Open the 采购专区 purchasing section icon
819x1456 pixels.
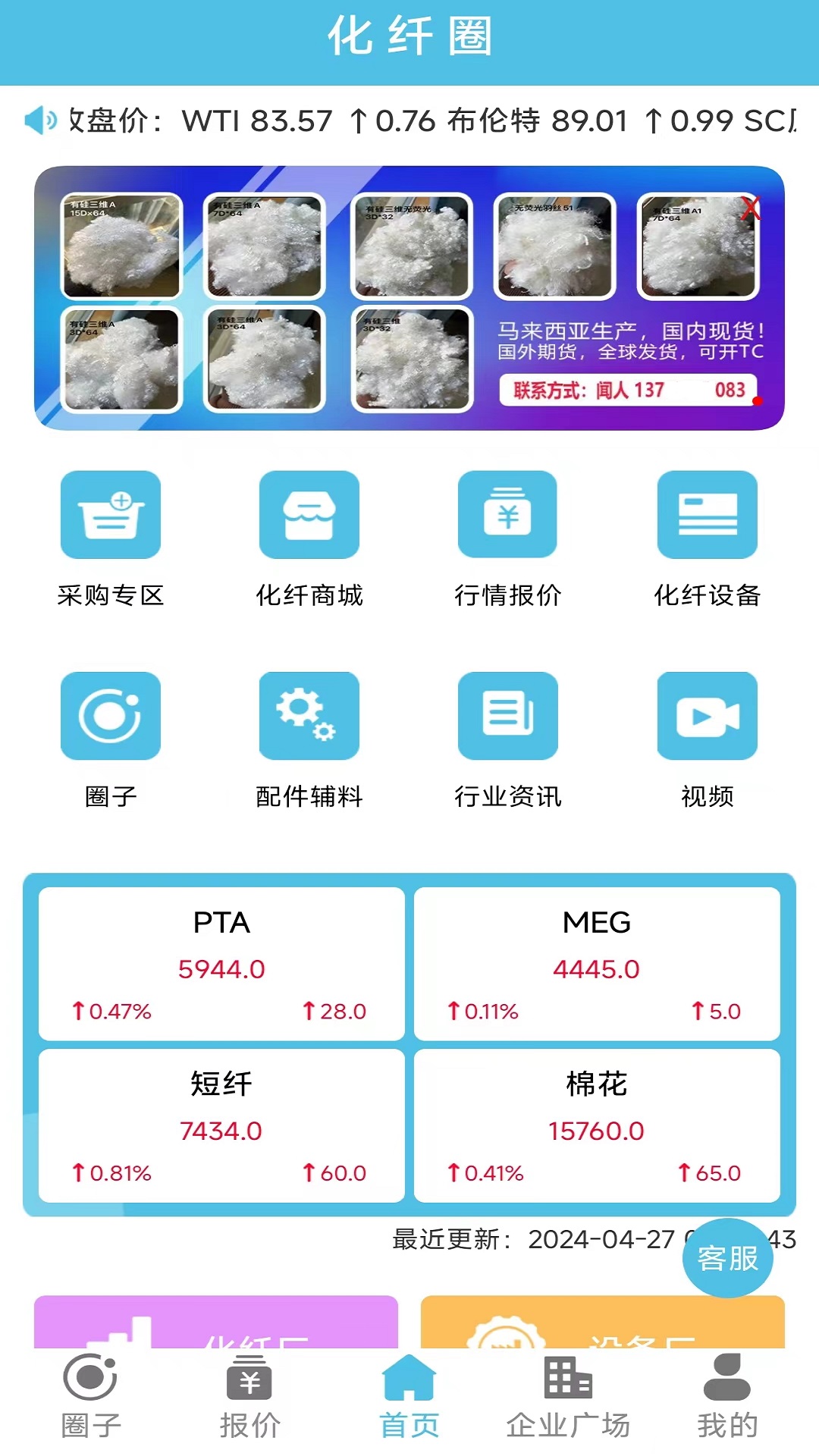click(x=111, y=514)
